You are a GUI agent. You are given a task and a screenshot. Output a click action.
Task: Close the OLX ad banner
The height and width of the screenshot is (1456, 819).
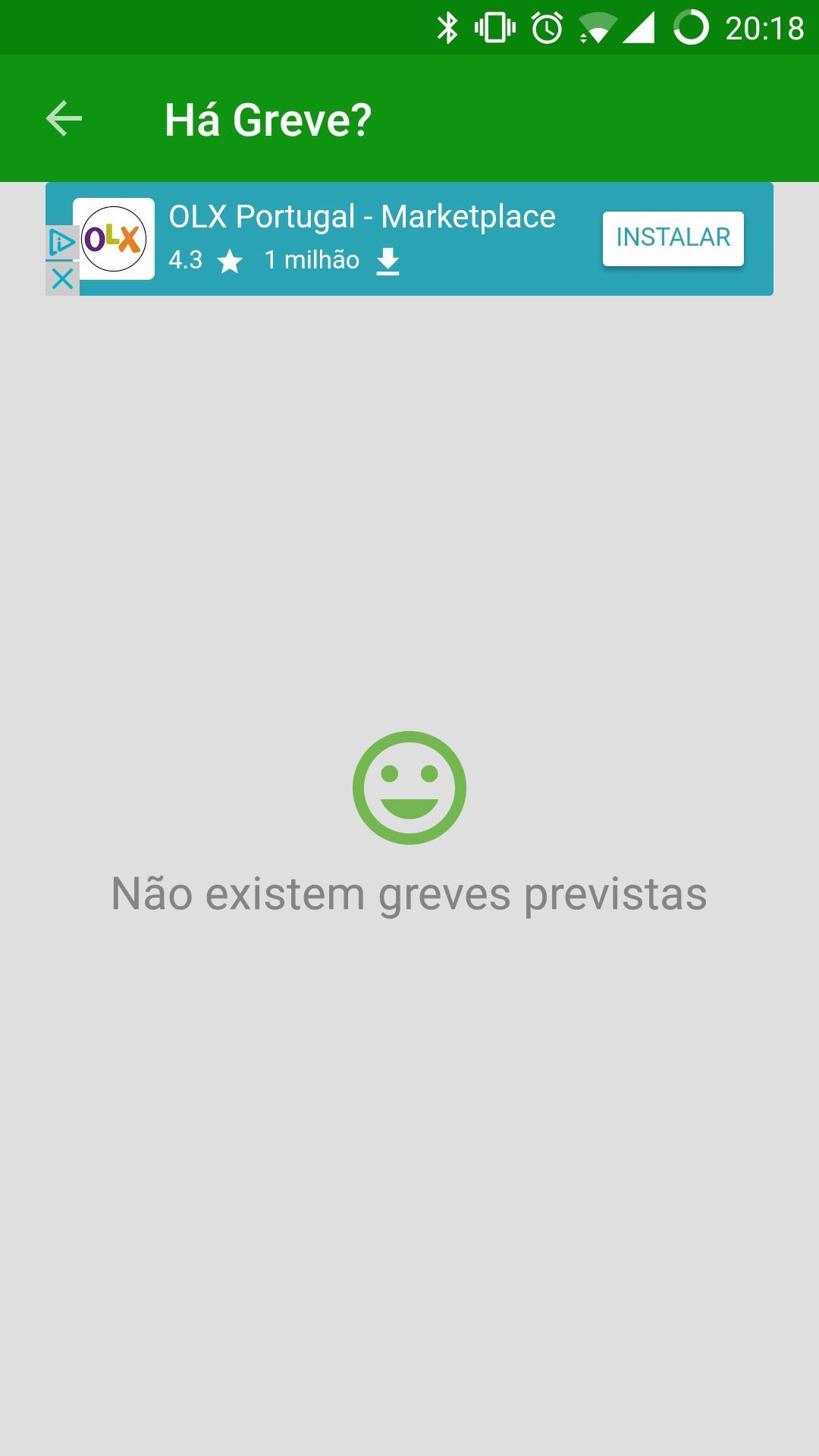[x=62, y=278]
